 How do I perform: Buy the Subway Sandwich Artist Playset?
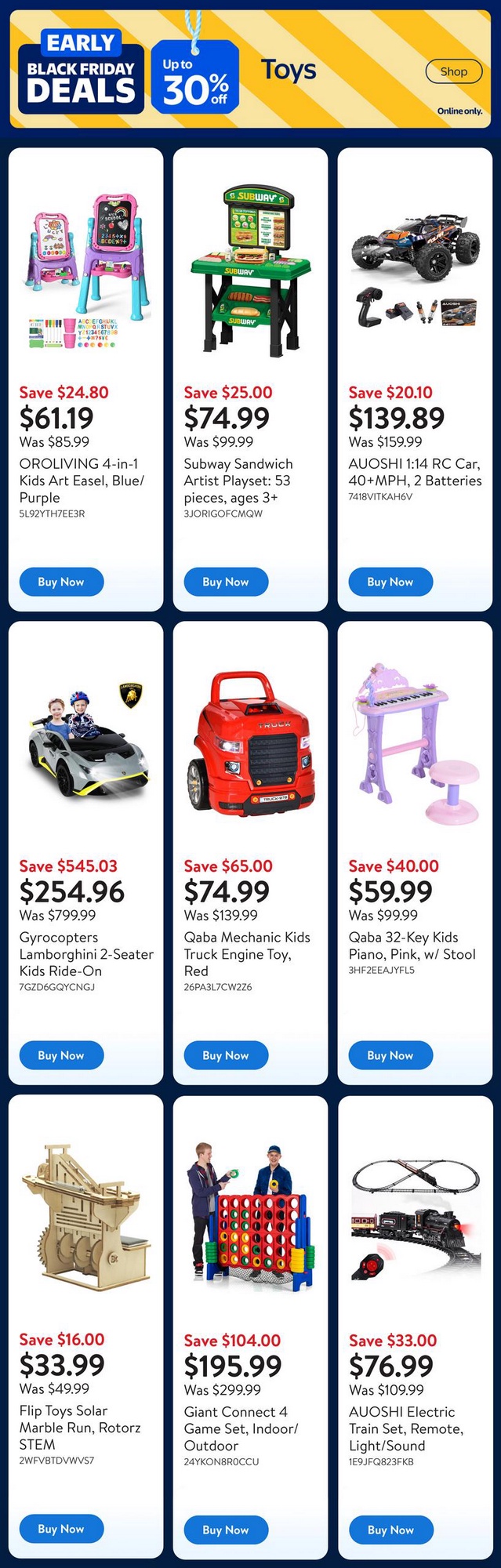click(x=226, y=582)
